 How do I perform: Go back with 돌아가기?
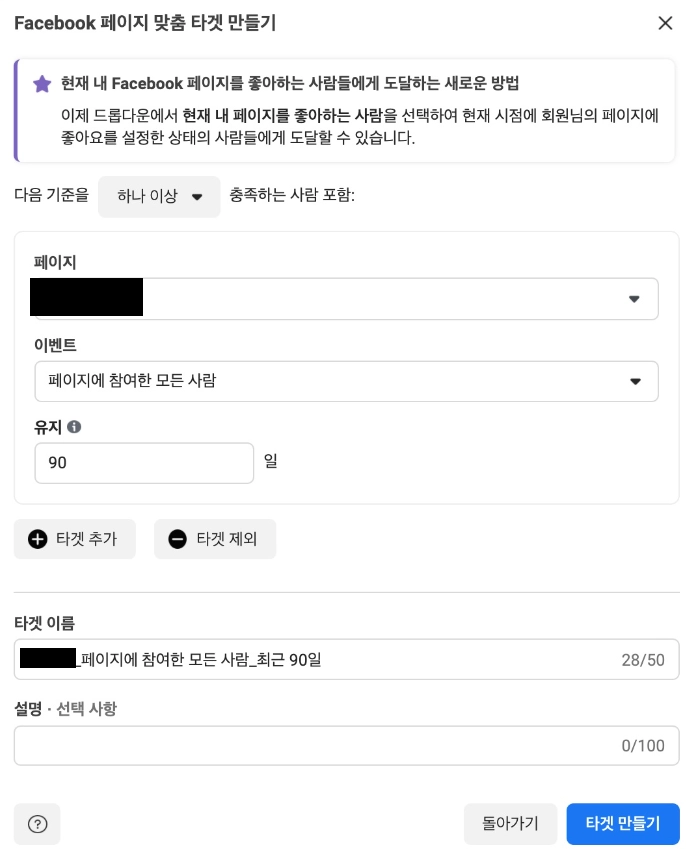[x=510, y=824]
